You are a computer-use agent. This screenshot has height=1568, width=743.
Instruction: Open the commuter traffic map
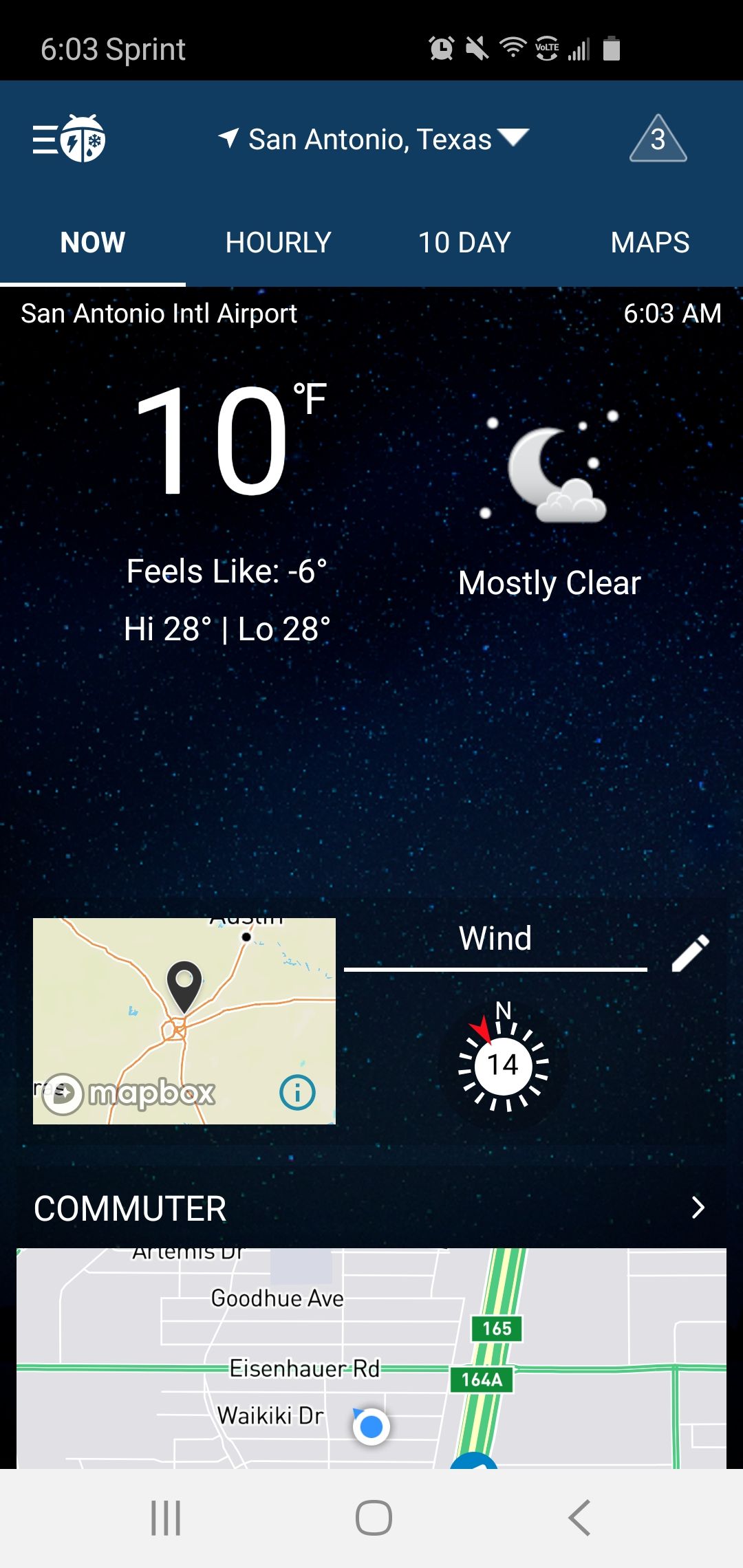(371, 1358)
